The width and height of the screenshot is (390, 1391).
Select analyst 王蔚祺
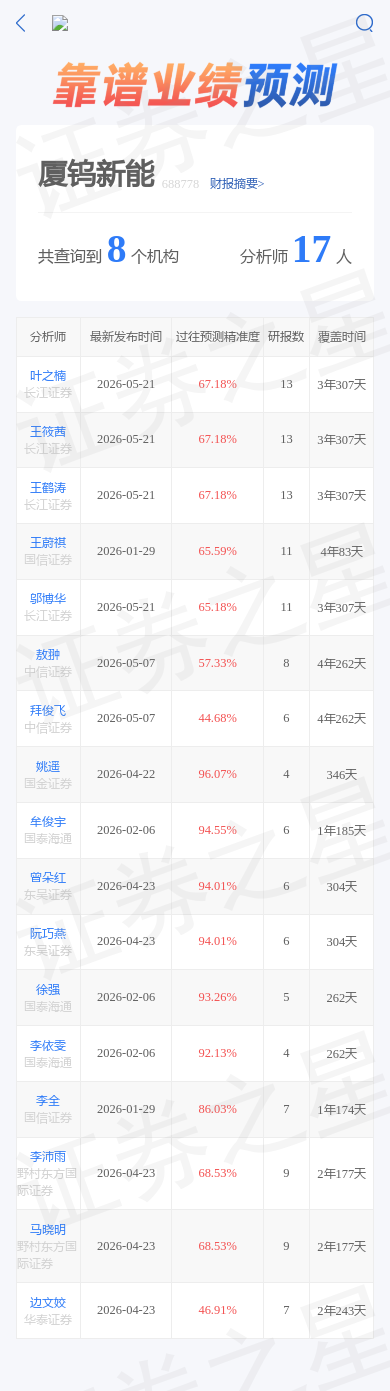coord(48,543)
